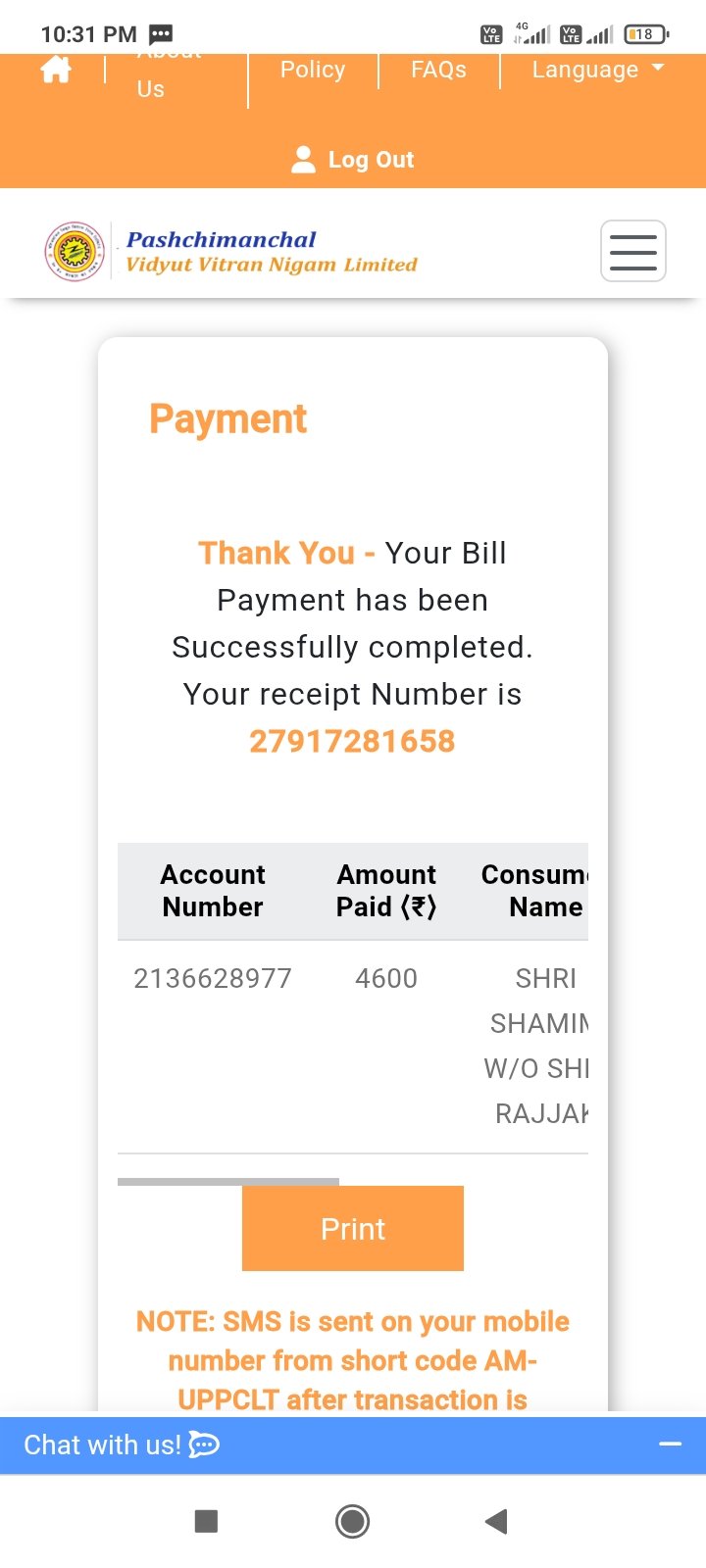The width and height of the screenshot is (706, 1568).
Task: Log out of the account
Action: (353, 160)
